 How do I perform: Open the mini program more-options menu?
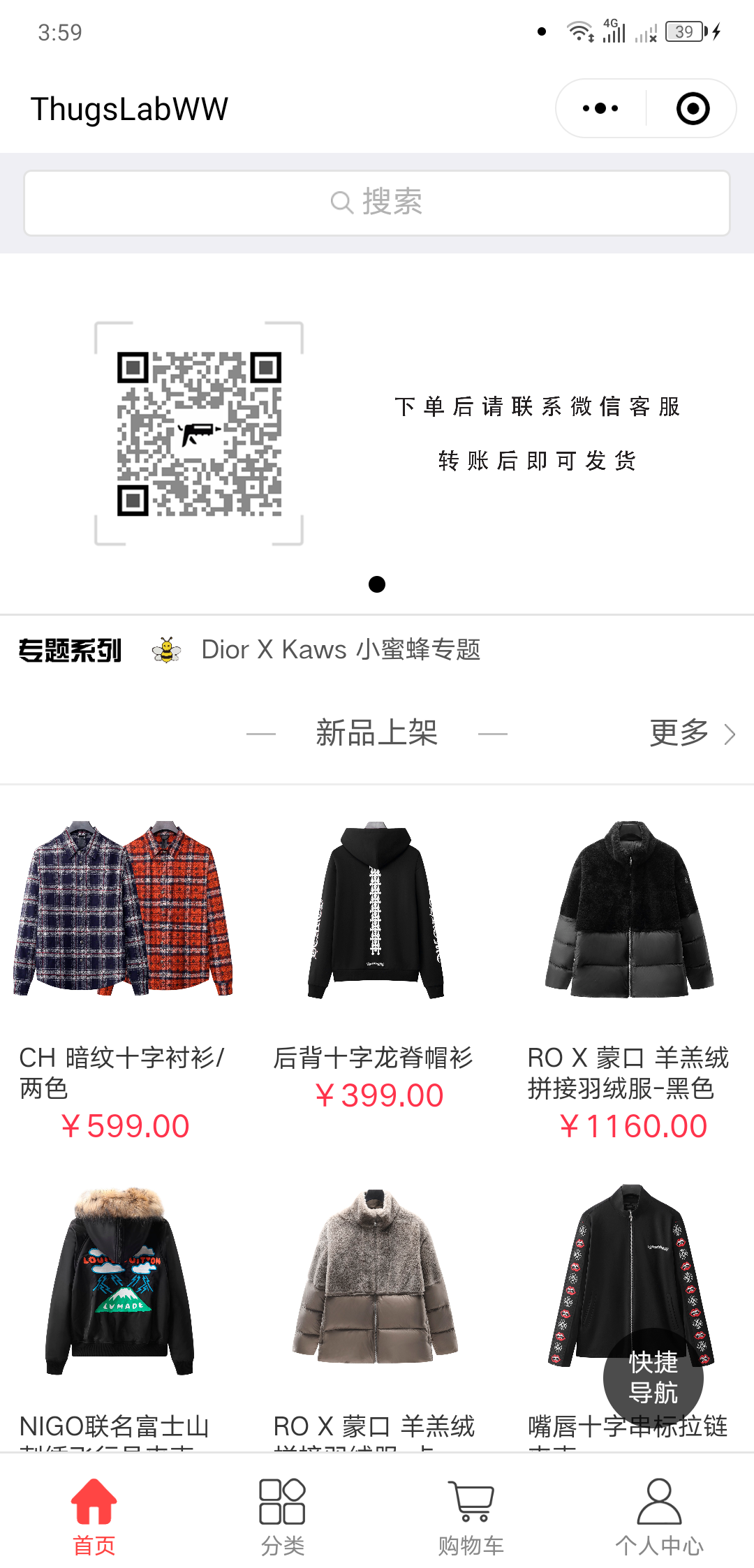coord(600,109)
